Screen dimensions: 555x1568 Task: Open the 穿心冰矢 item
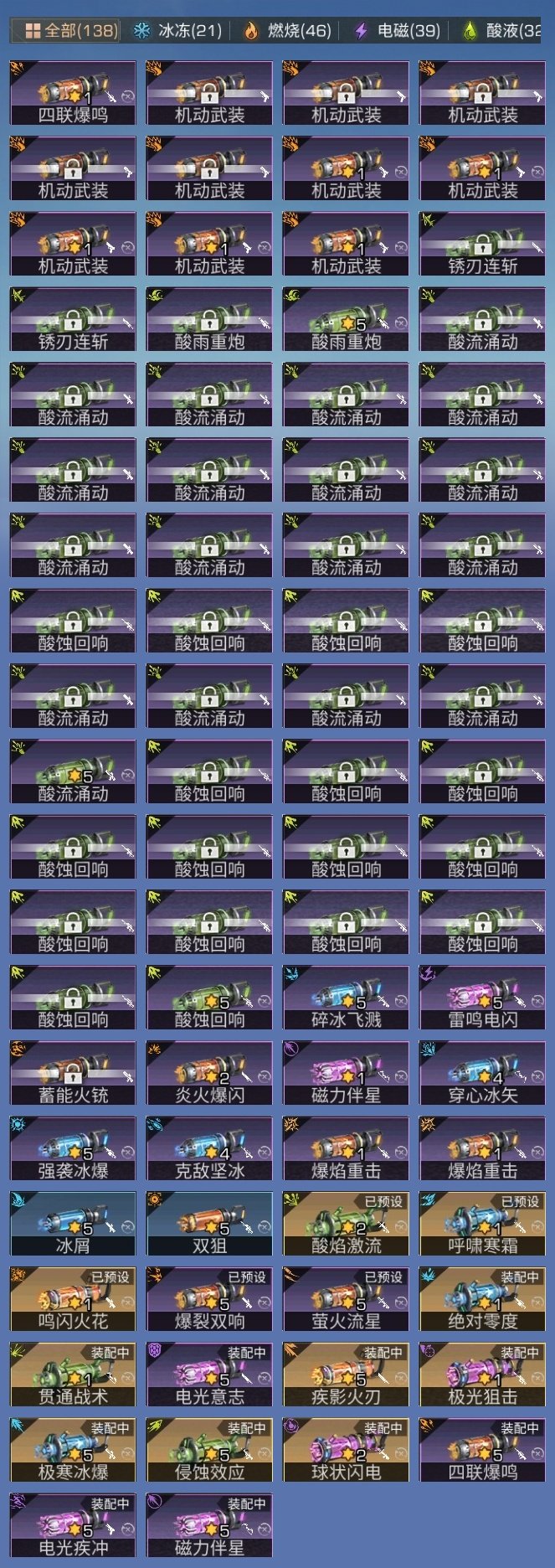point(482,1074)
